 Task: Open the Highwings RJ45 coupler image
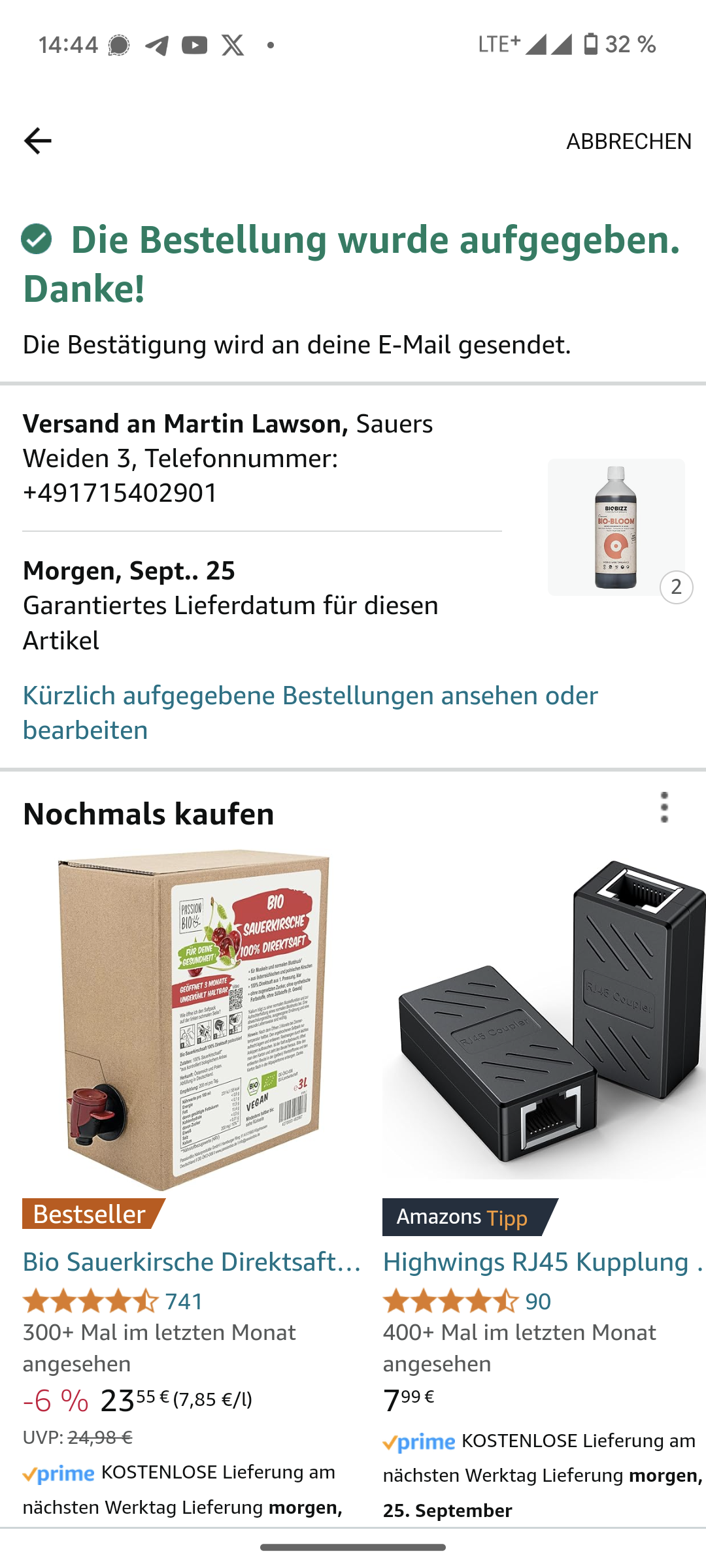[544, 1019]
